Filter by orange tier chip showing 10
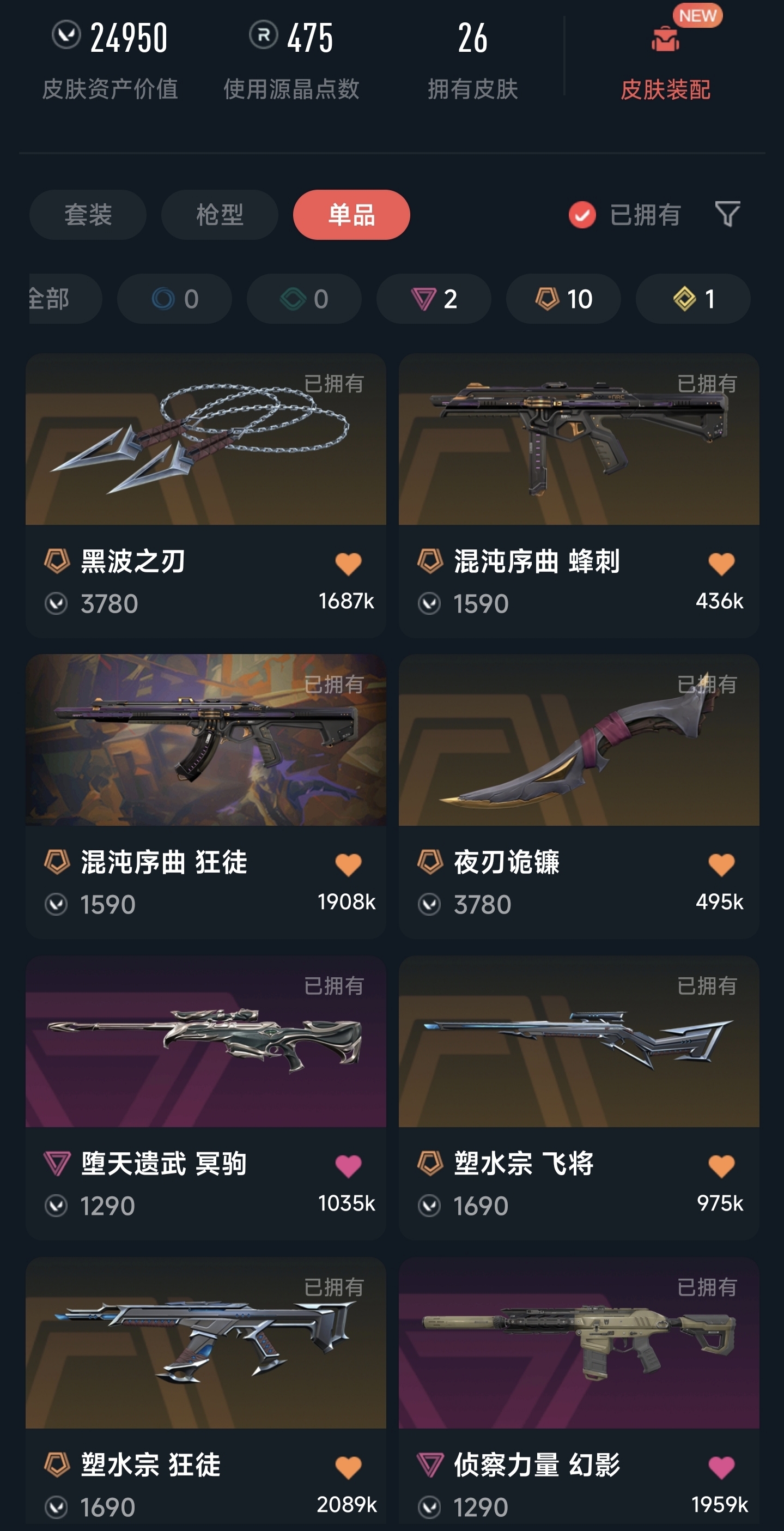Screen dimensions: 784x1531 coord(563,298)
